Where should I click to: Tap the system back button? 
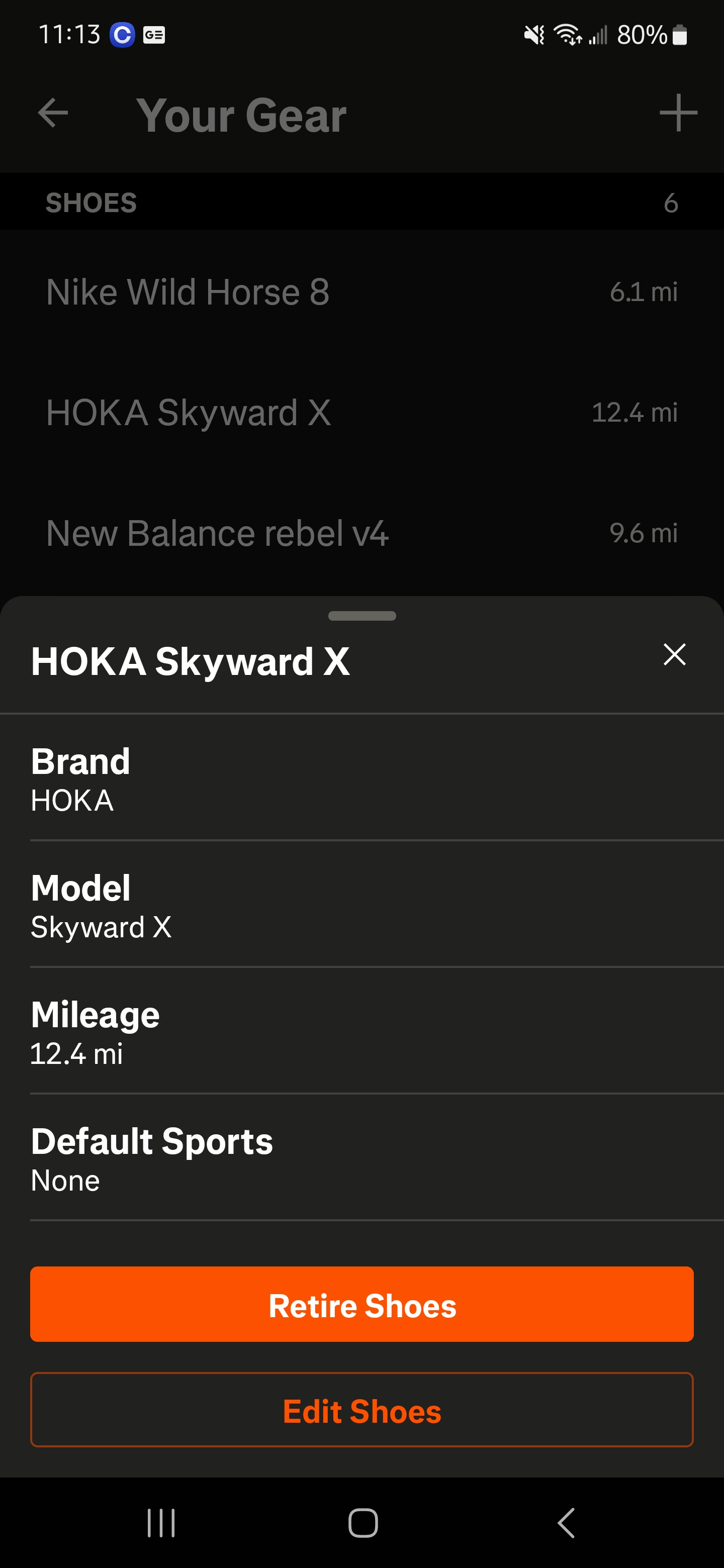click(x=566, y=1523)
